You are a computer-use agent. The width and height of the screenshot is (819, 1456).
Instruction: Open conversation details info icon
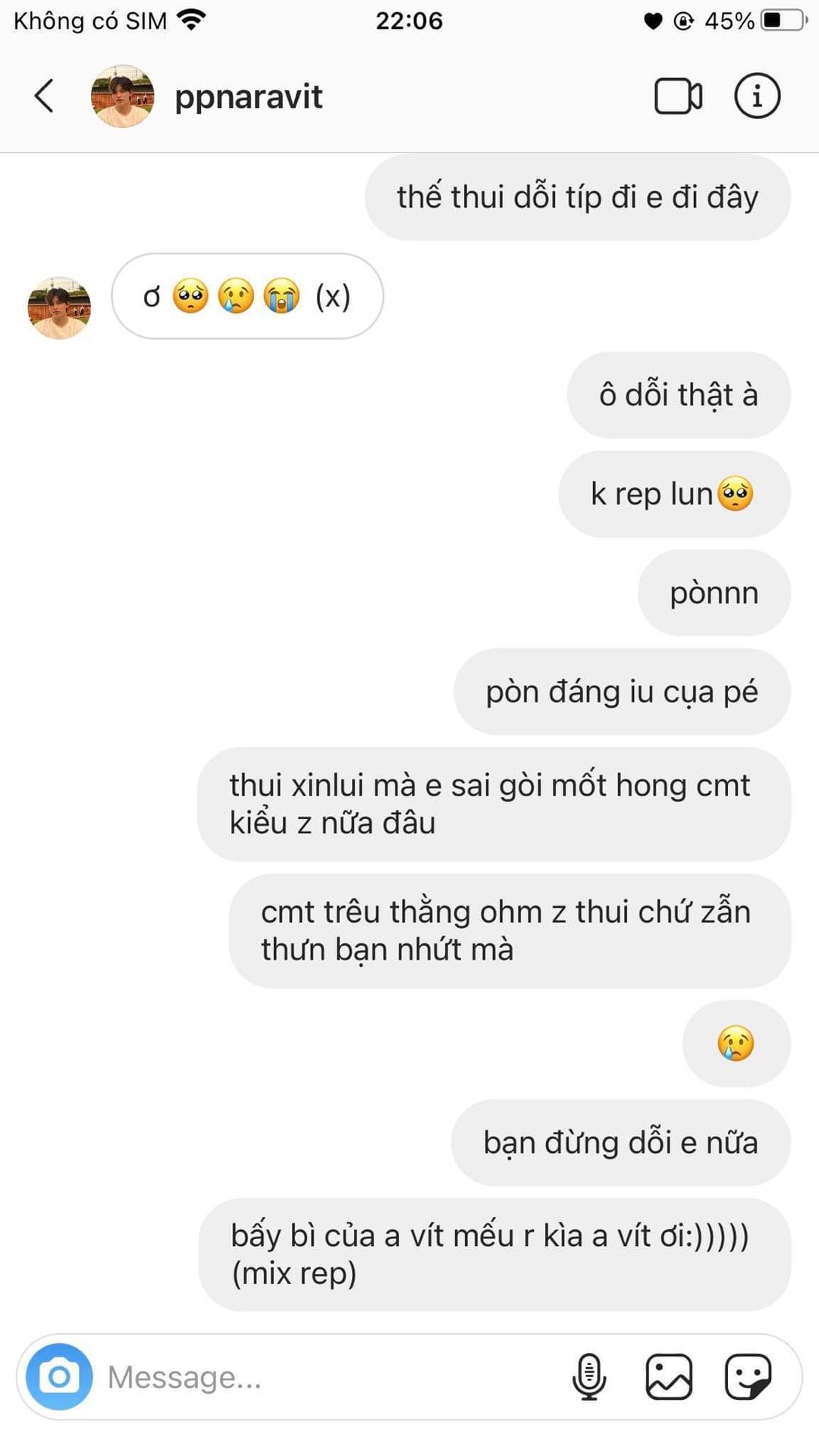pos(757,96)
